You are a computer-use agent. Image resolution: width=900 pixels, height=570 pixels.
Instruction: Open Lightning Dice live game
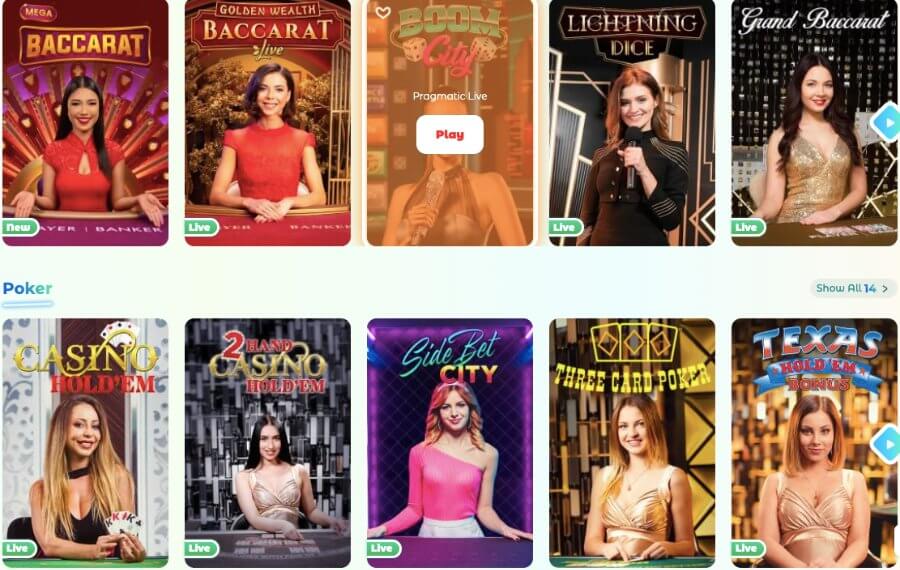(x=632, y=130)
